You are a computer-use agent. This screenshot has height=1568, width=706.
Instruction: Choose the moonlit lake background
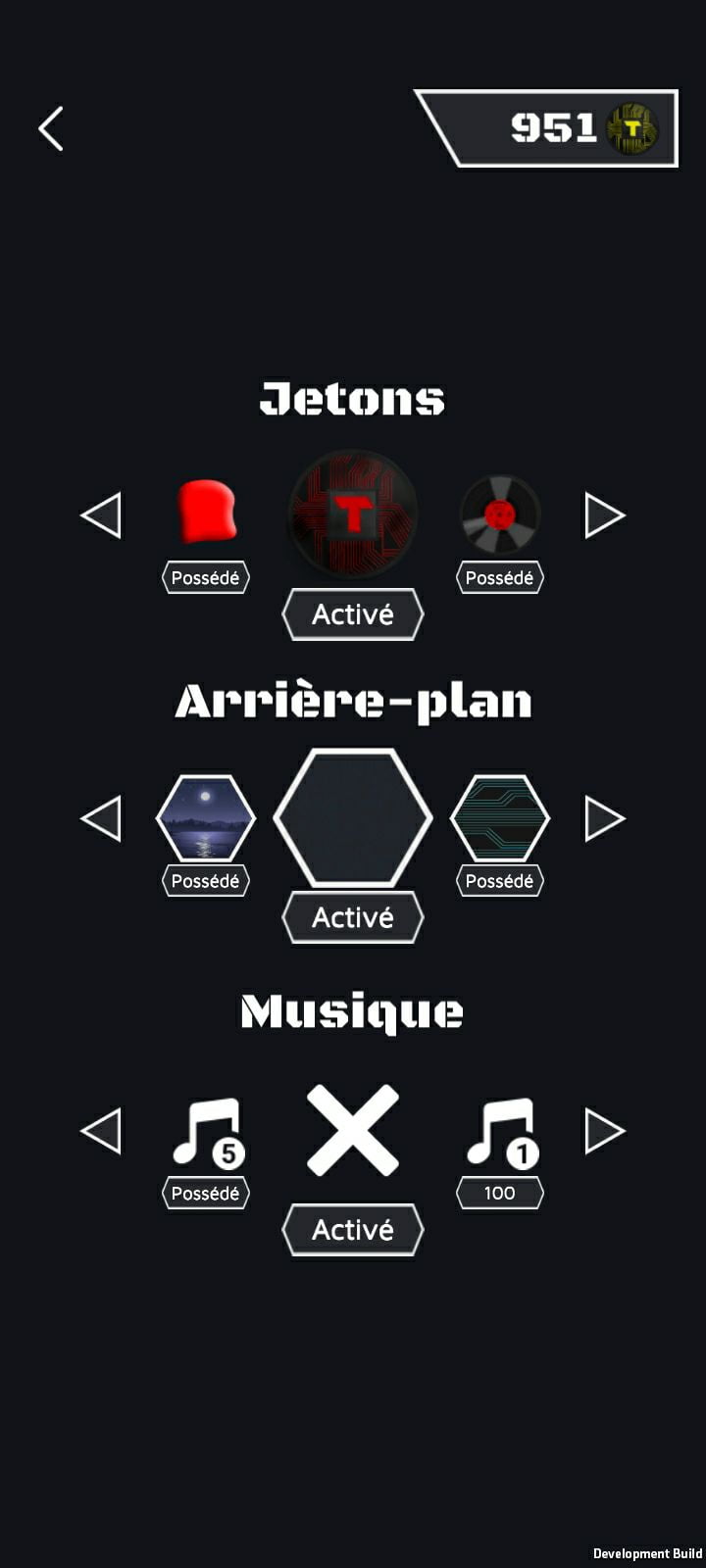tap(206, 817)
